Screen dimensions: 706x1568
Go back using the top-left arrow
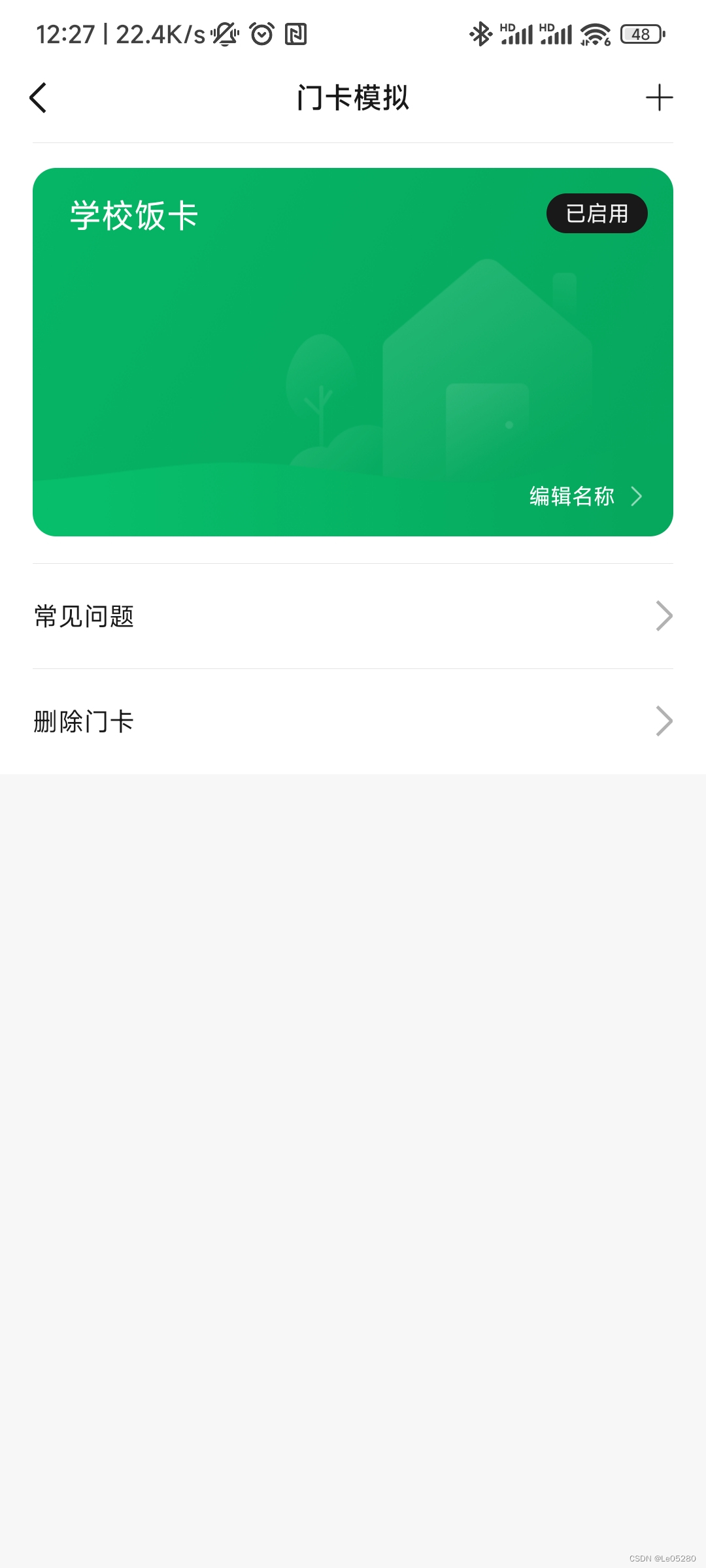tap(39, 98)
